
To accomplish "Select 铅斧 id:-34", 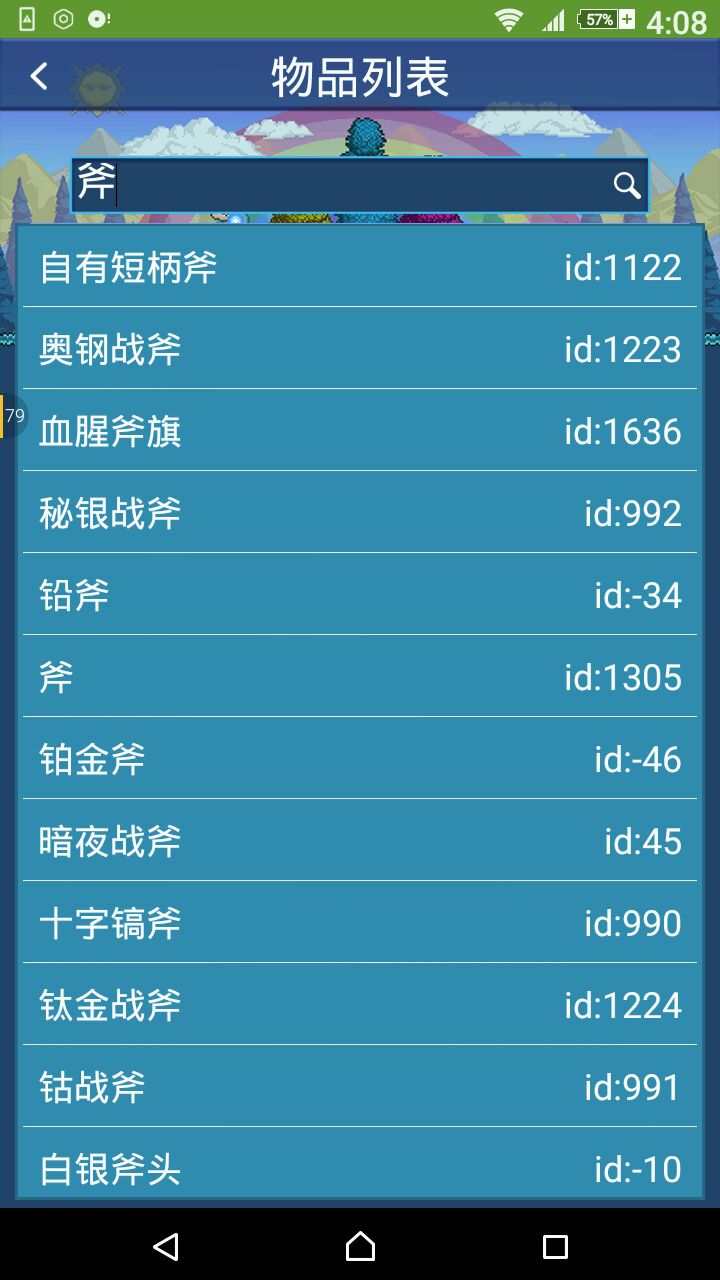I will coord(360,595).
